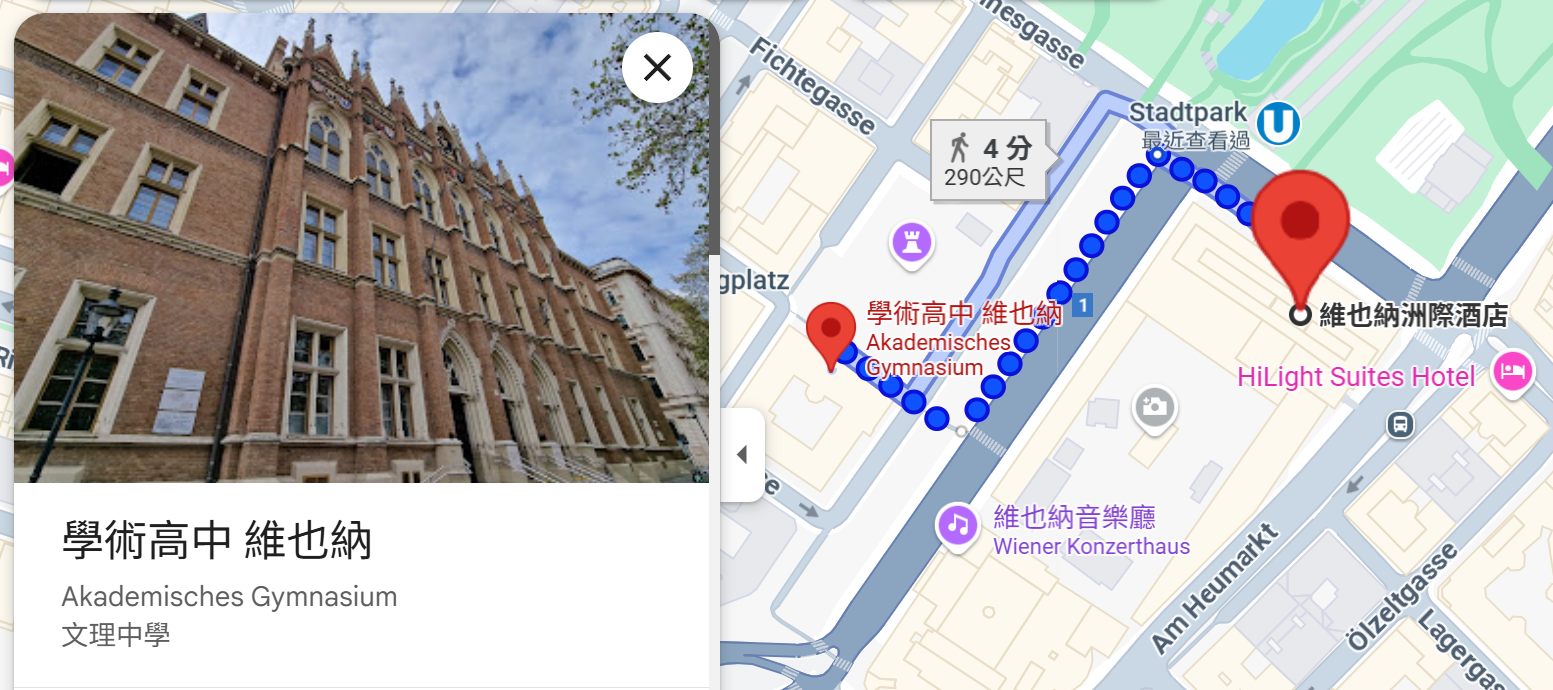Open the Akademisches Gymnasium street photo
Image resolution: width=1553 pixels, height=690 pixels.
click(x=360, y=250)
